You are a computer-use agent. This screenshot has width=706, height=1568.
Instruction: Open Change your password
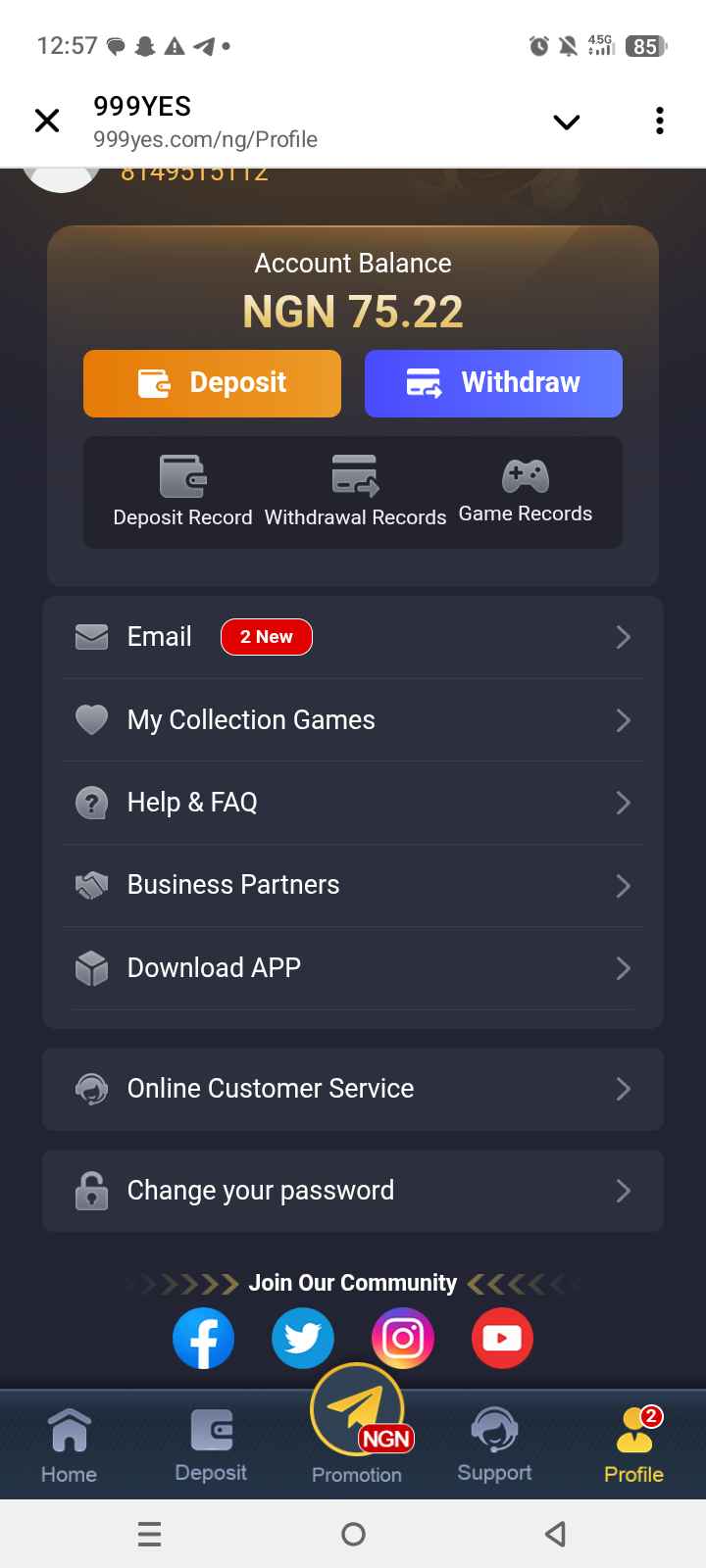pyautogui.click(x=353, y=1191)
